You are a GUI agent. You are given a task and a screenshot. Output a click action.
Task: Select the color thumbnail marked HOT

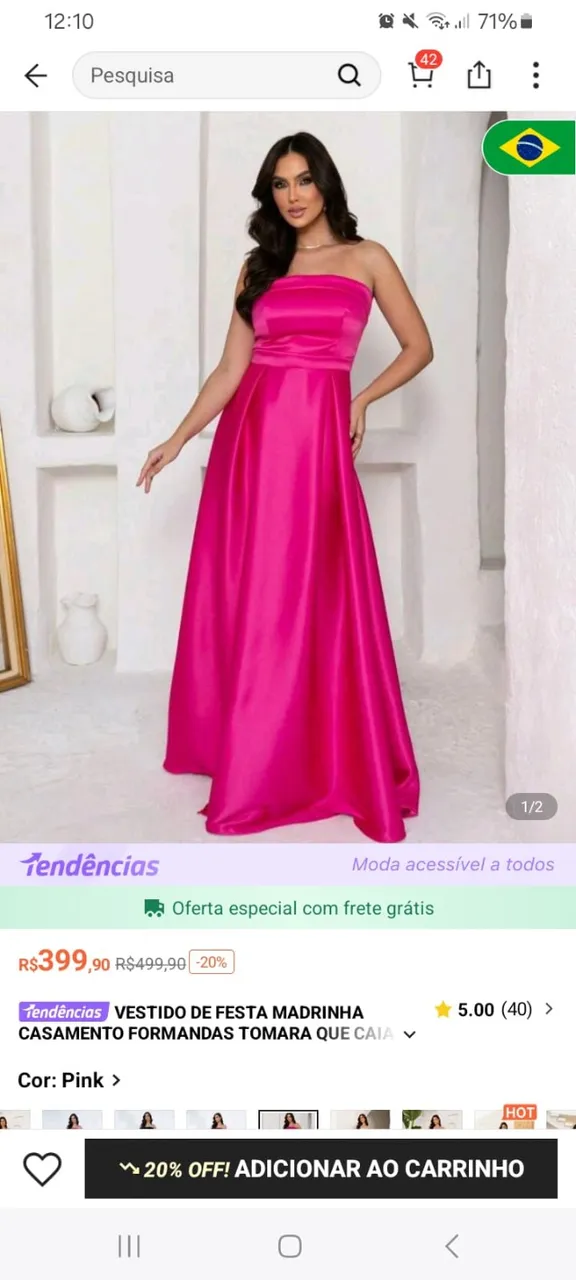point(506,1119)
